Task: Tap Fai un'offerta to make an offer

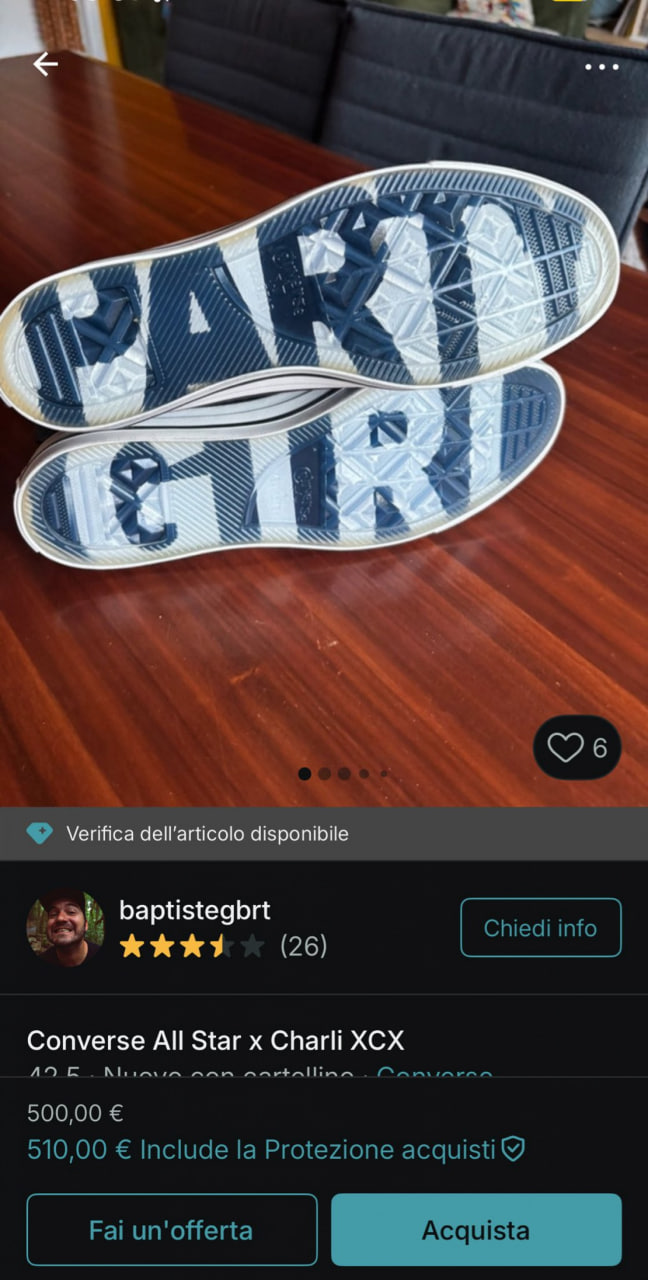Action: 171,1229
